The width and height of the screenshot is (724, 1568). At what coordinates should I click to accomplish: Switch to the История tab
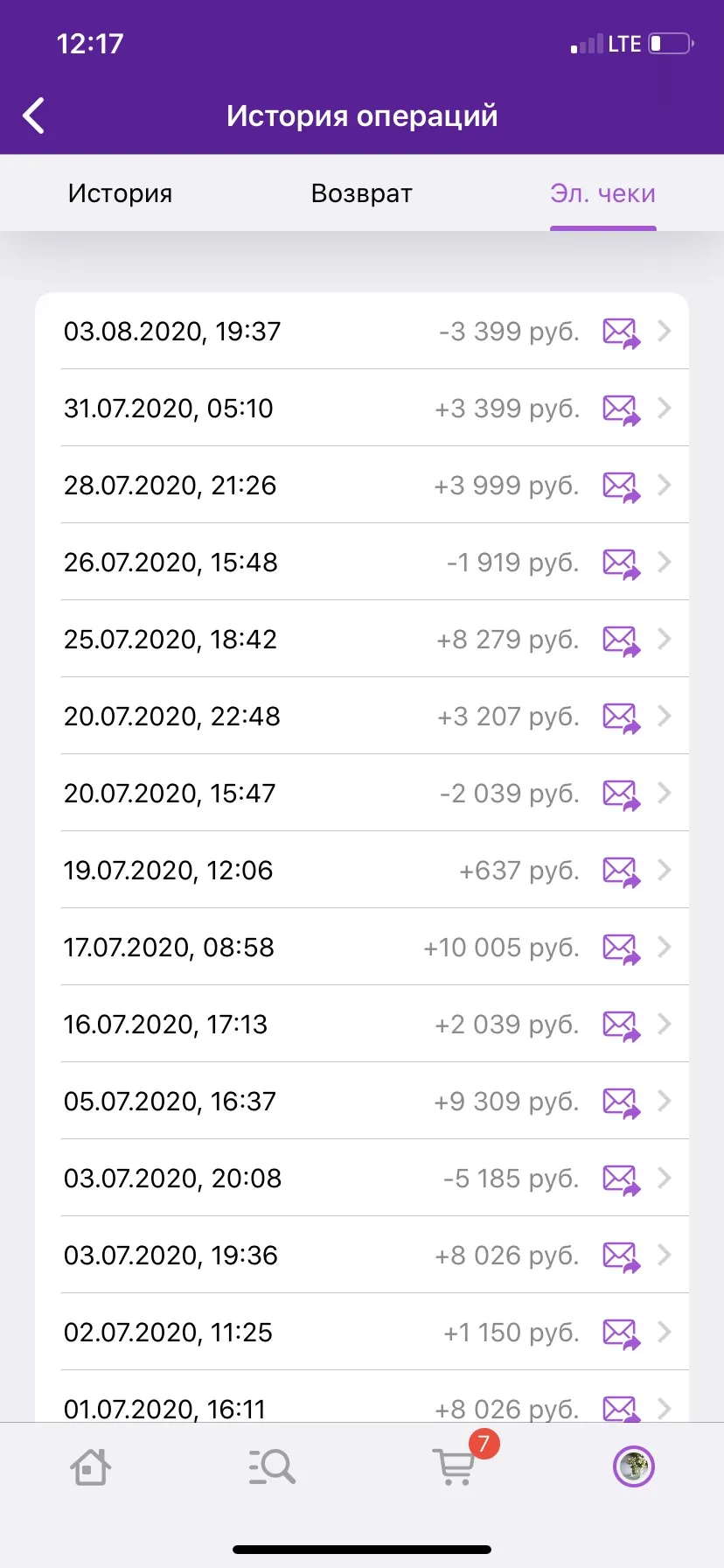pyautogui.click(x=121, y=193)
